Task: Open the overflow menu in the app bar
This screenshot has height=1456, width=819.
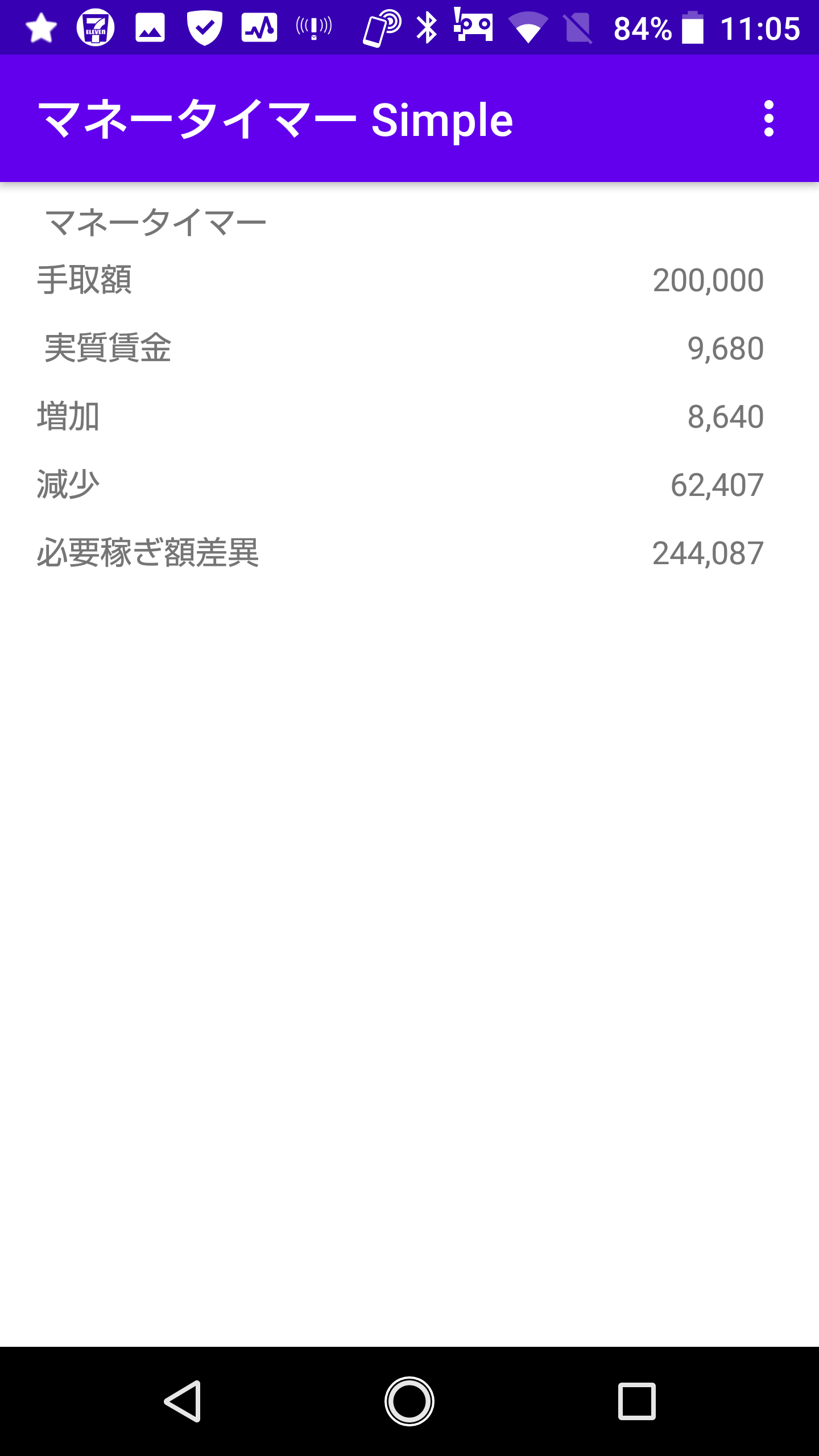Action: point(769,119)
